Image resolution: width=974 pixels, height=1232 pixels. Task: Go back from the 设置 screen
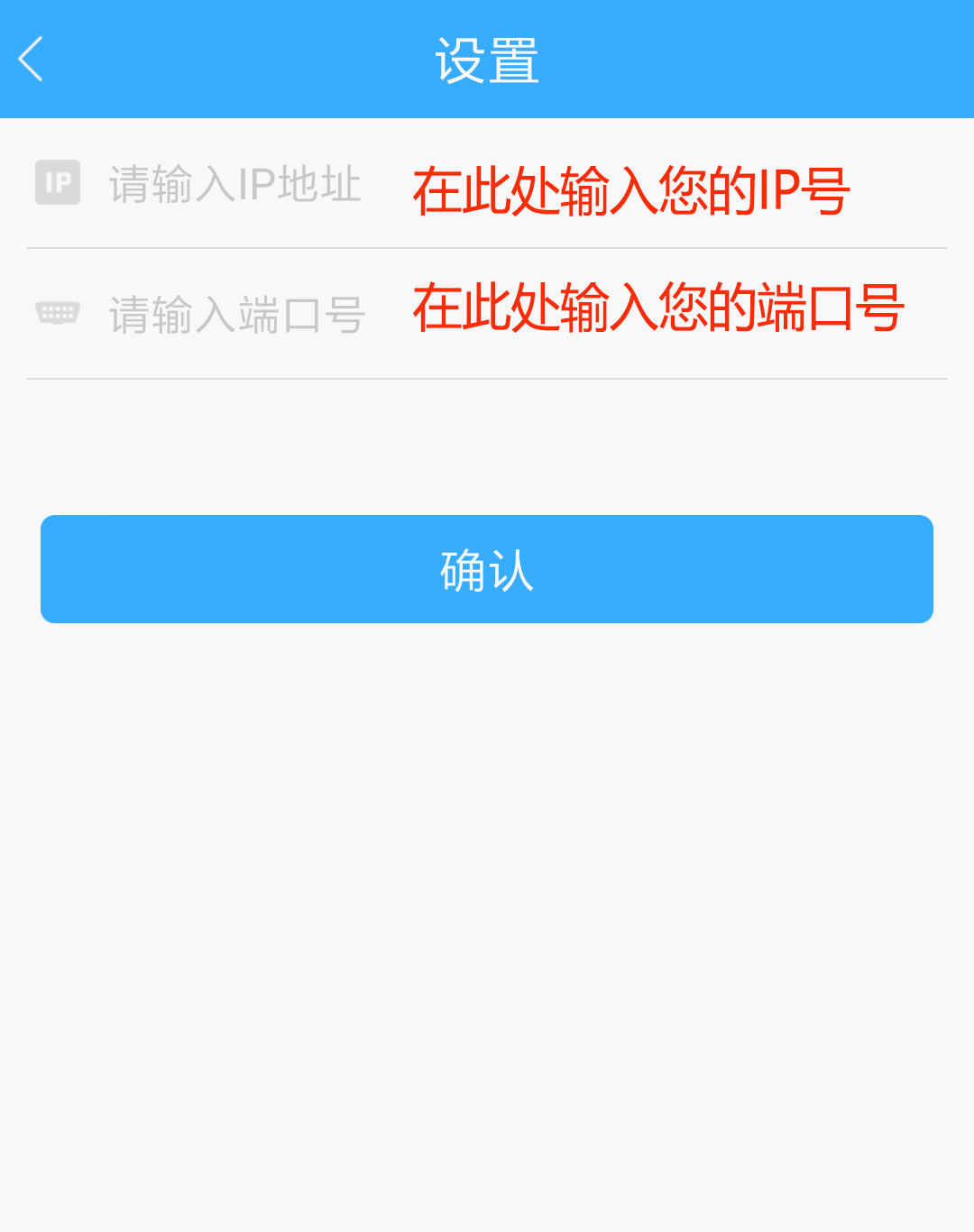[x=32, y=60]
